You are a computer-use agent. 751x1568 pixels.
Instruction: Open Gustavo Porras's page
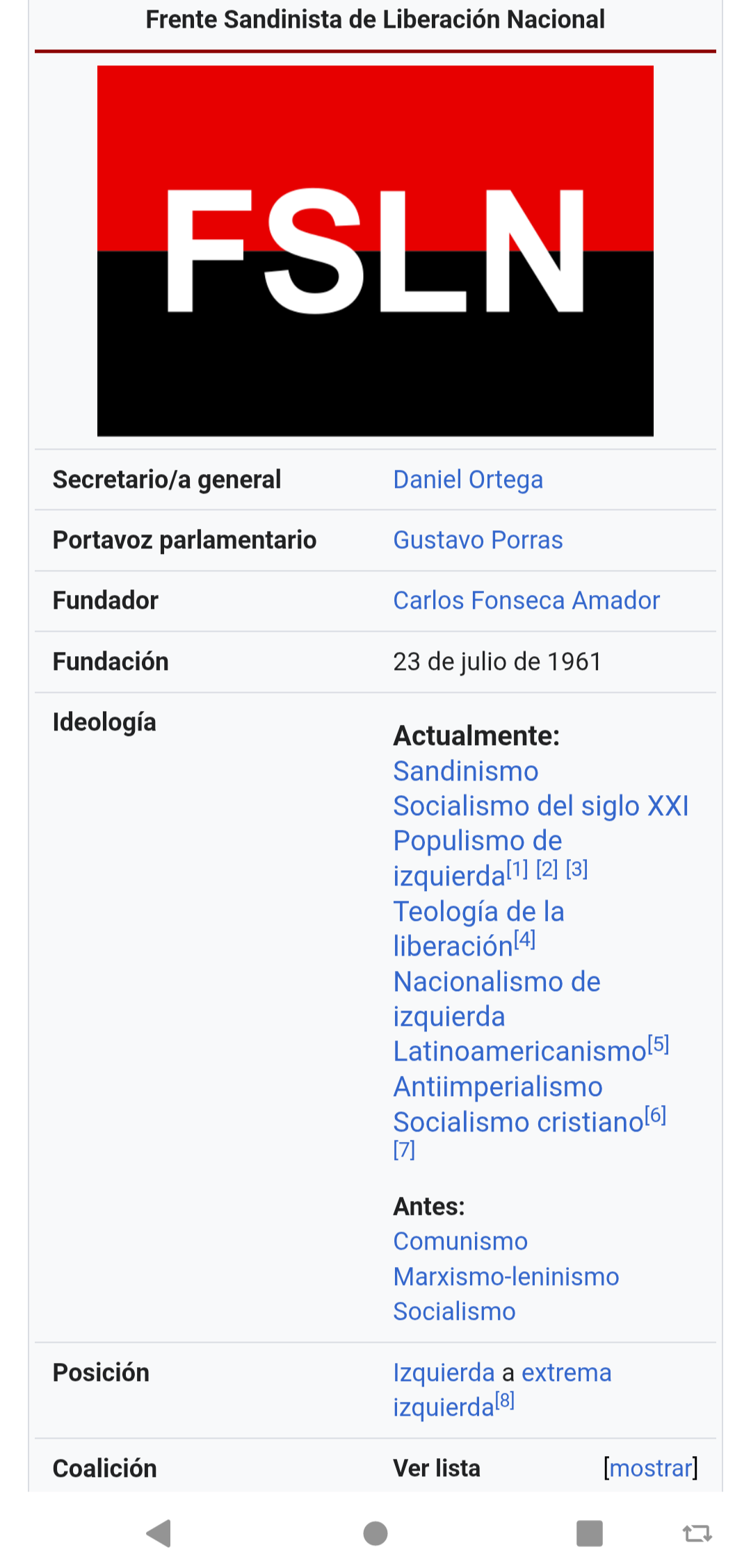coord(478,540)
